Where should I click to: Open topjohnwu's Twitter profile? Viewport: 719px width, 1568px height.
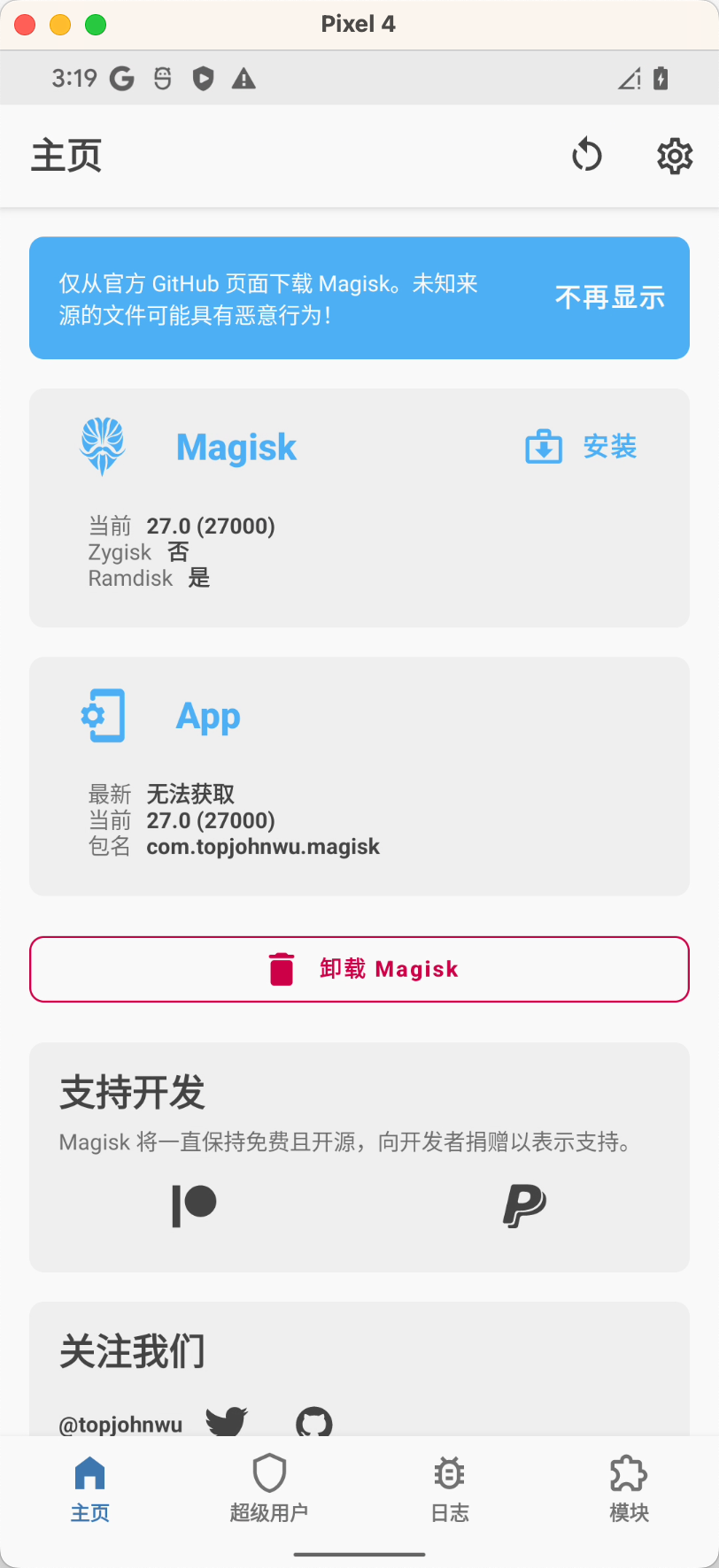pos(227,1421)
